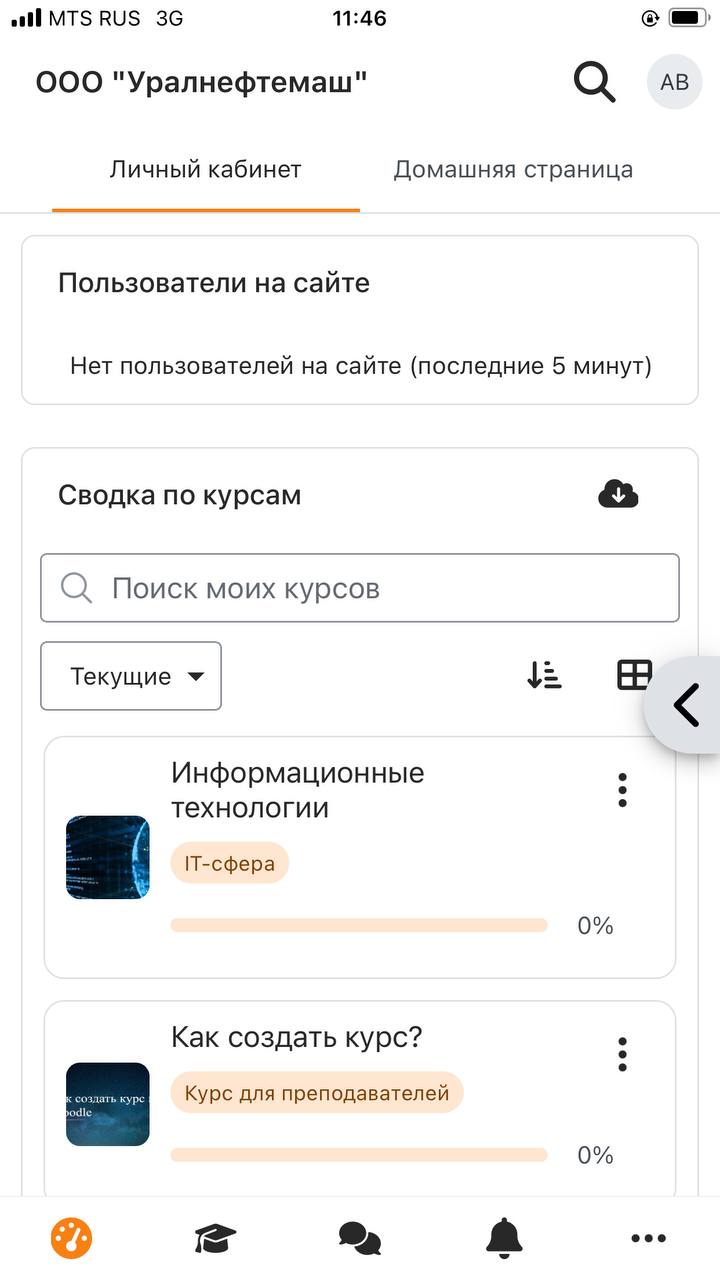Viewport: 720px width, 1280px height.
Task: Open the notifications bell tab
Action: 504,1239
